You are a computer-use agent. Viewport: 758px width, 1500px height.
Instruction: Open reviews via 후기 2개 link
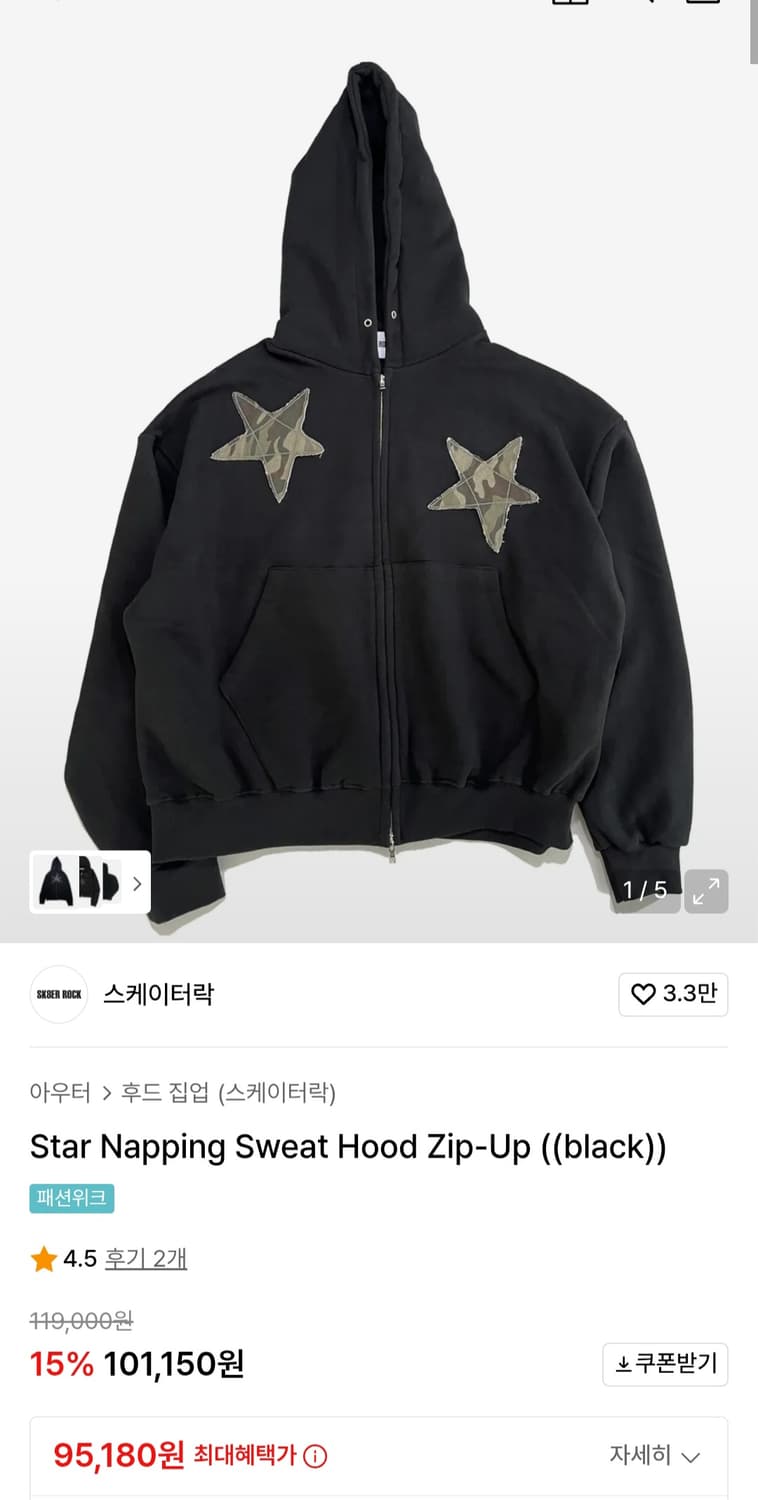coord(146,1259)
